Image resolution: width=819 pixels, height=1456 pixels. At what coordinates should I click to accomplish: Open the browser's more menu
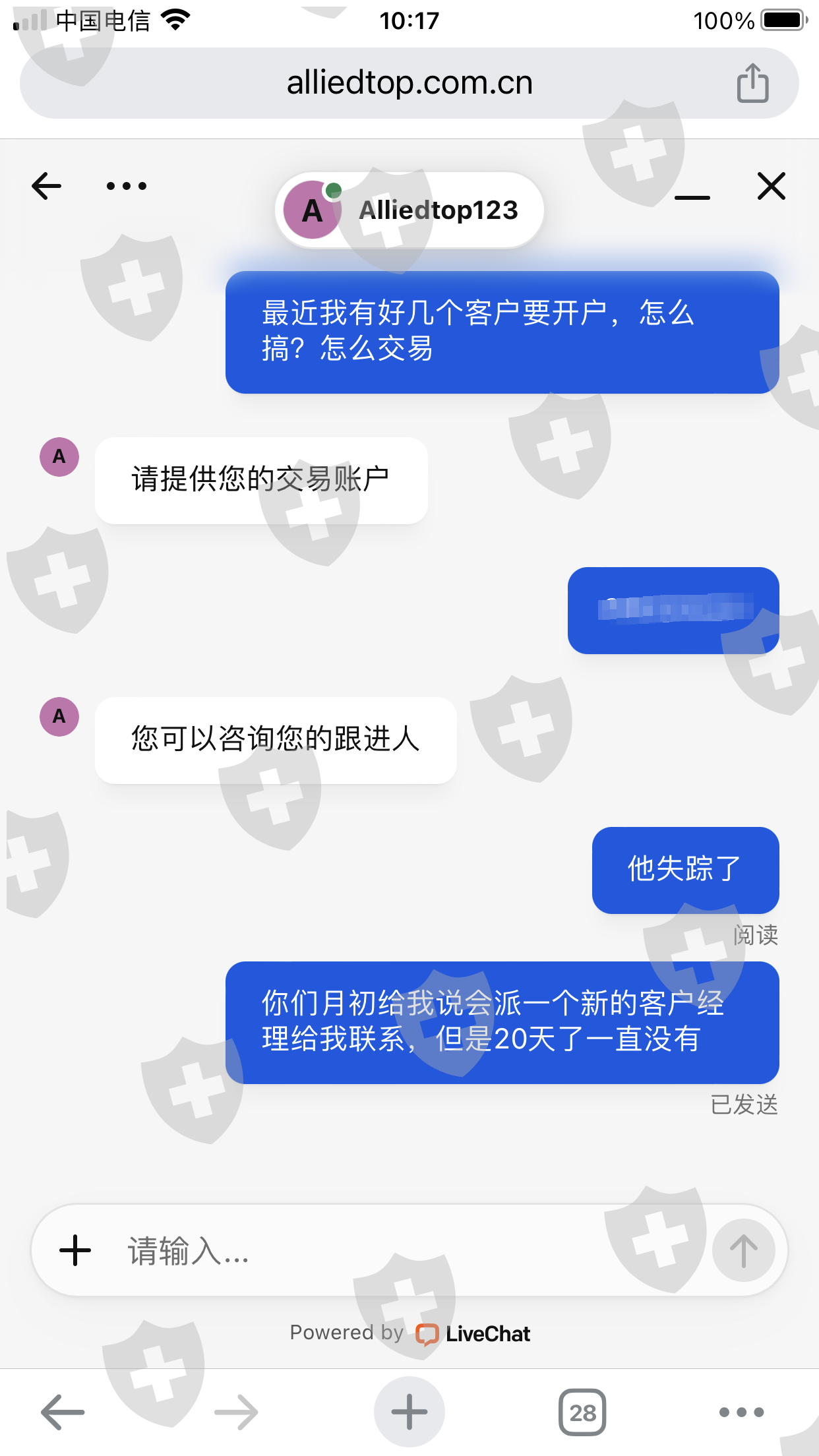pyautogui.click(x=742, y=1412)
